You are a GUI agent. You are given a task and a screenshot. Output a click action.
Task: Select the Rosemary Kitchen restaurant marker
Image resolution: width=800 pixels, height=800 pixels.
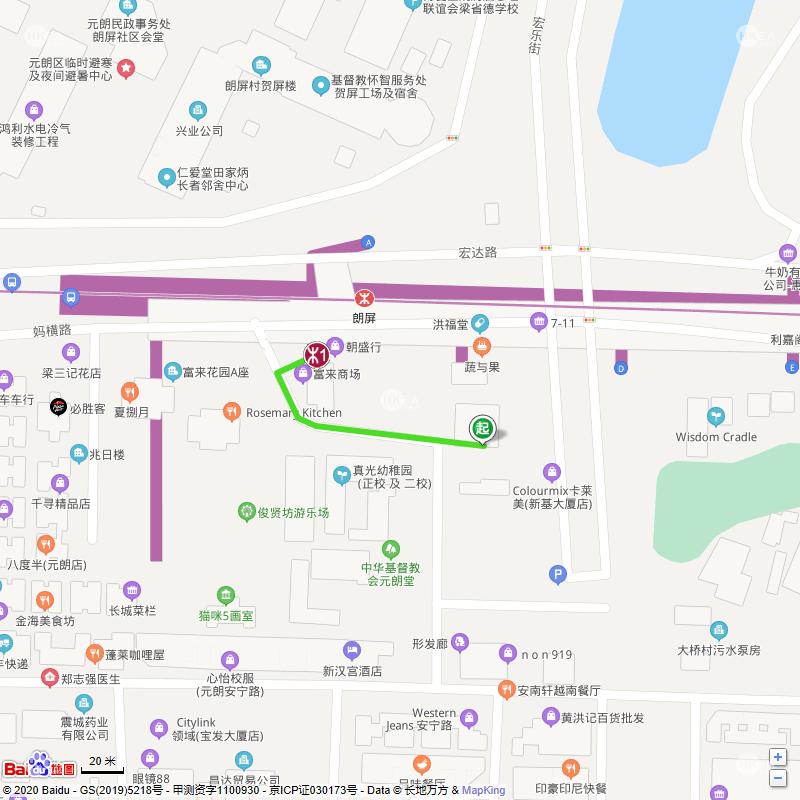[x=232, y=412]
